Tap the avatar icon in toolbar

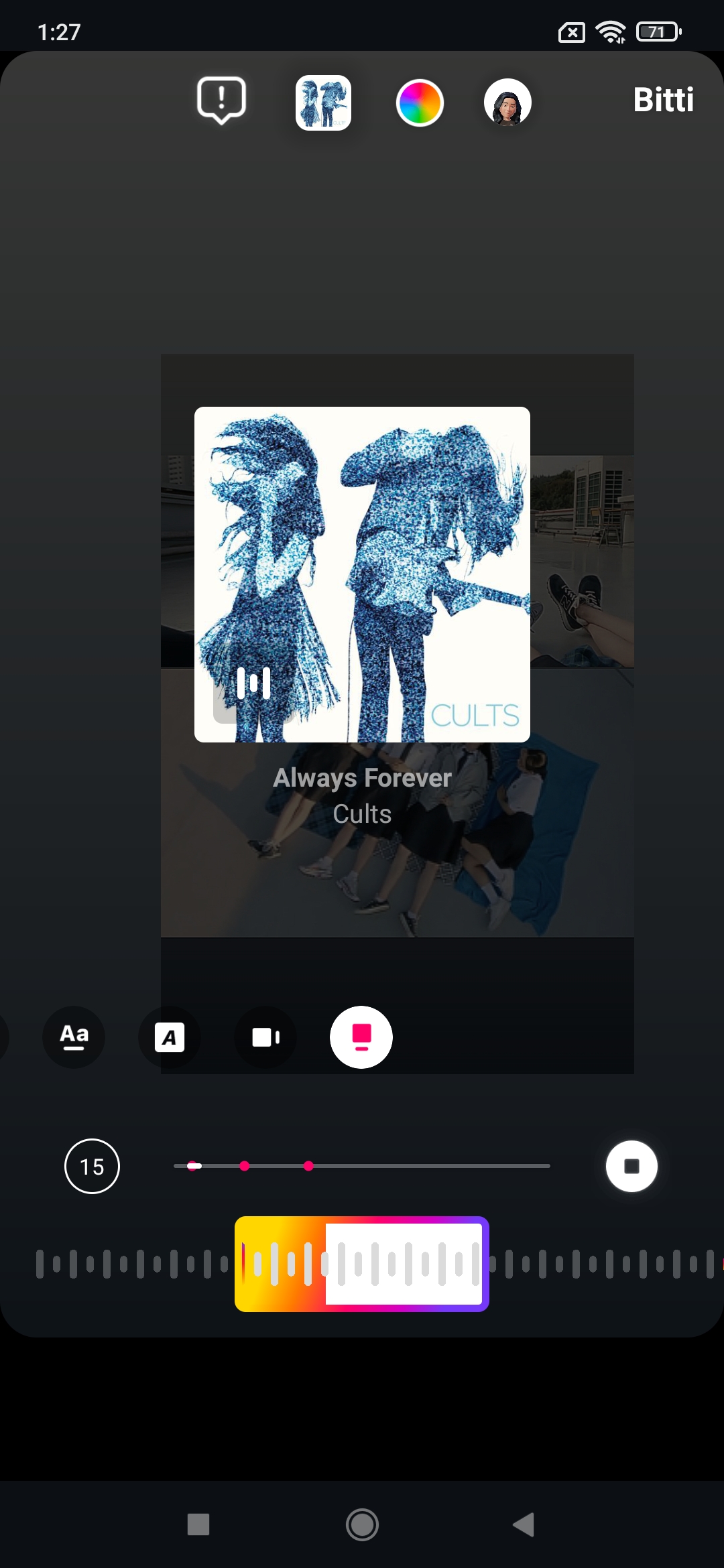[x=507, y=103]
